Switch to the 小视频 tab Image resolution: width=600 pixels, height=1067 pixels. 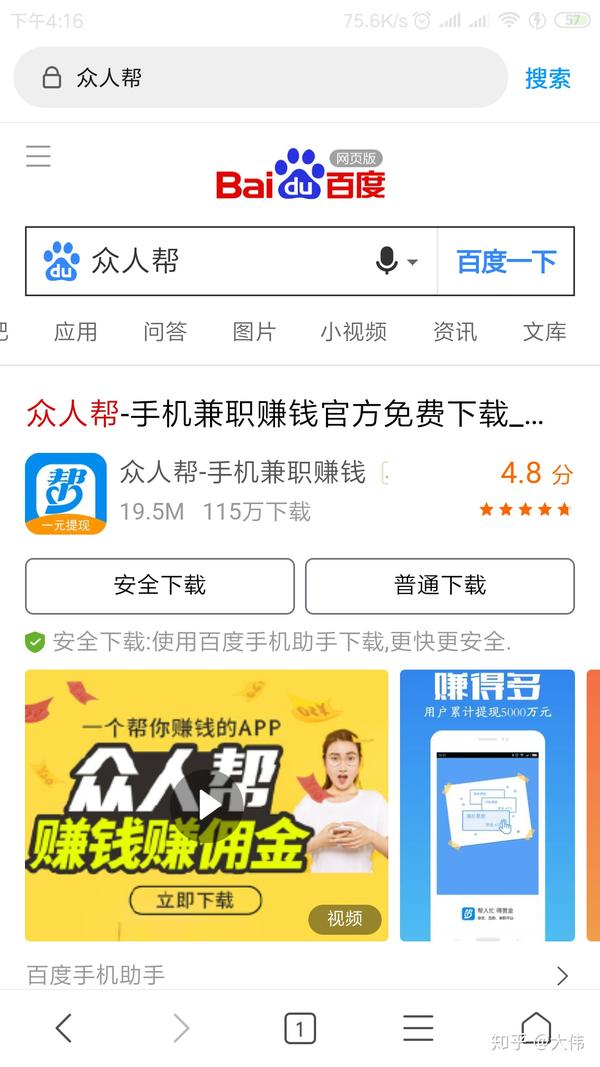(353, 332)
